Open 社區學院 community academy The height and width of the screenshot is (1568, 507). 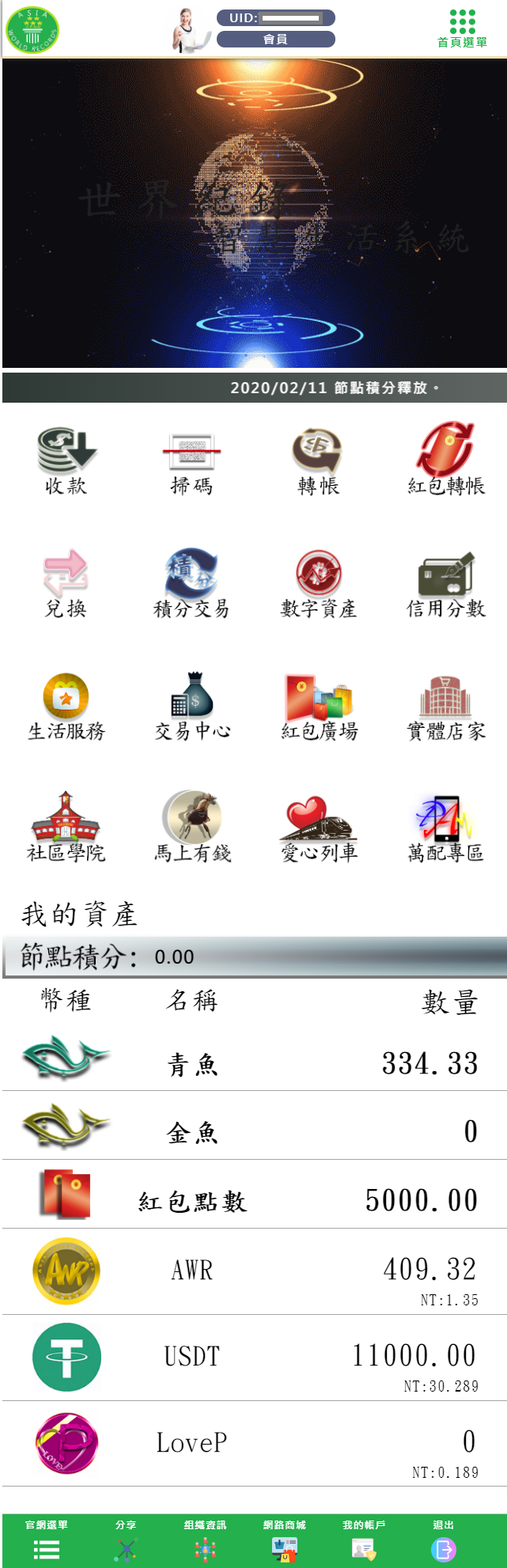click(x=66, y=827)
